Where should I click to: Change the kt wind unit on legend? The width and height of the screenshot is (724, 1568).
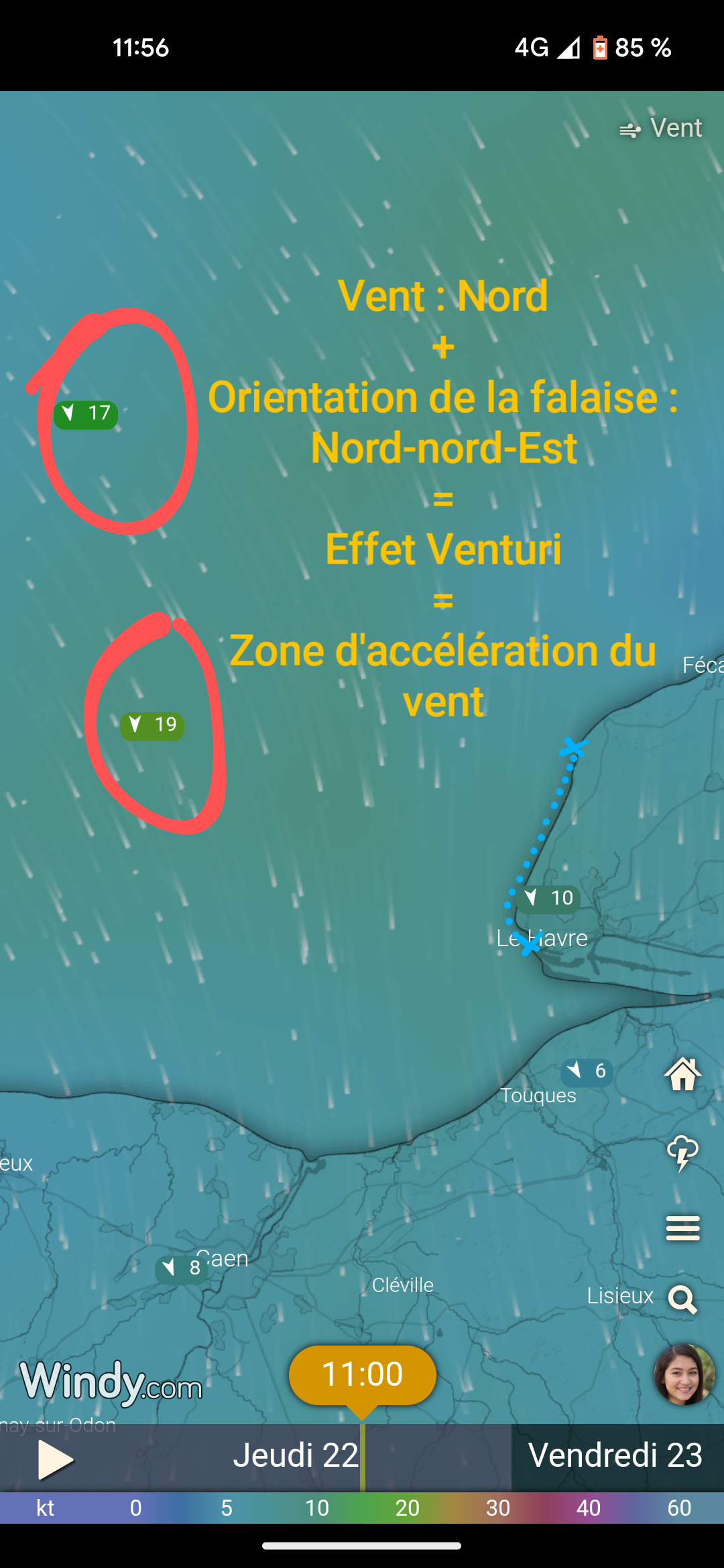coord(45,1508)
